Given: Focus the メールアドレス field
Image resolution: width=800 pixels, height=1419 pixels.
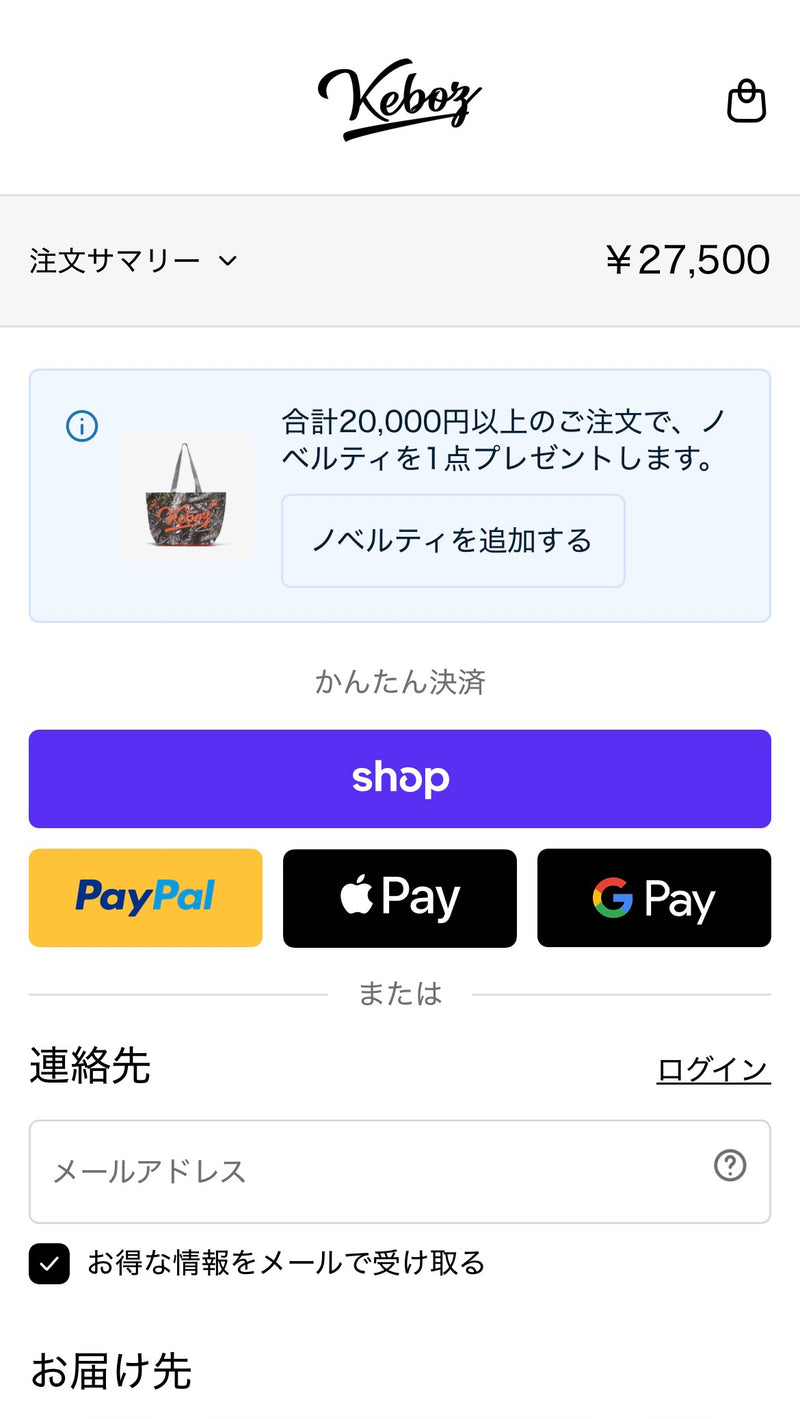Looking at the screenshot, I should (x=400, y=1171).
